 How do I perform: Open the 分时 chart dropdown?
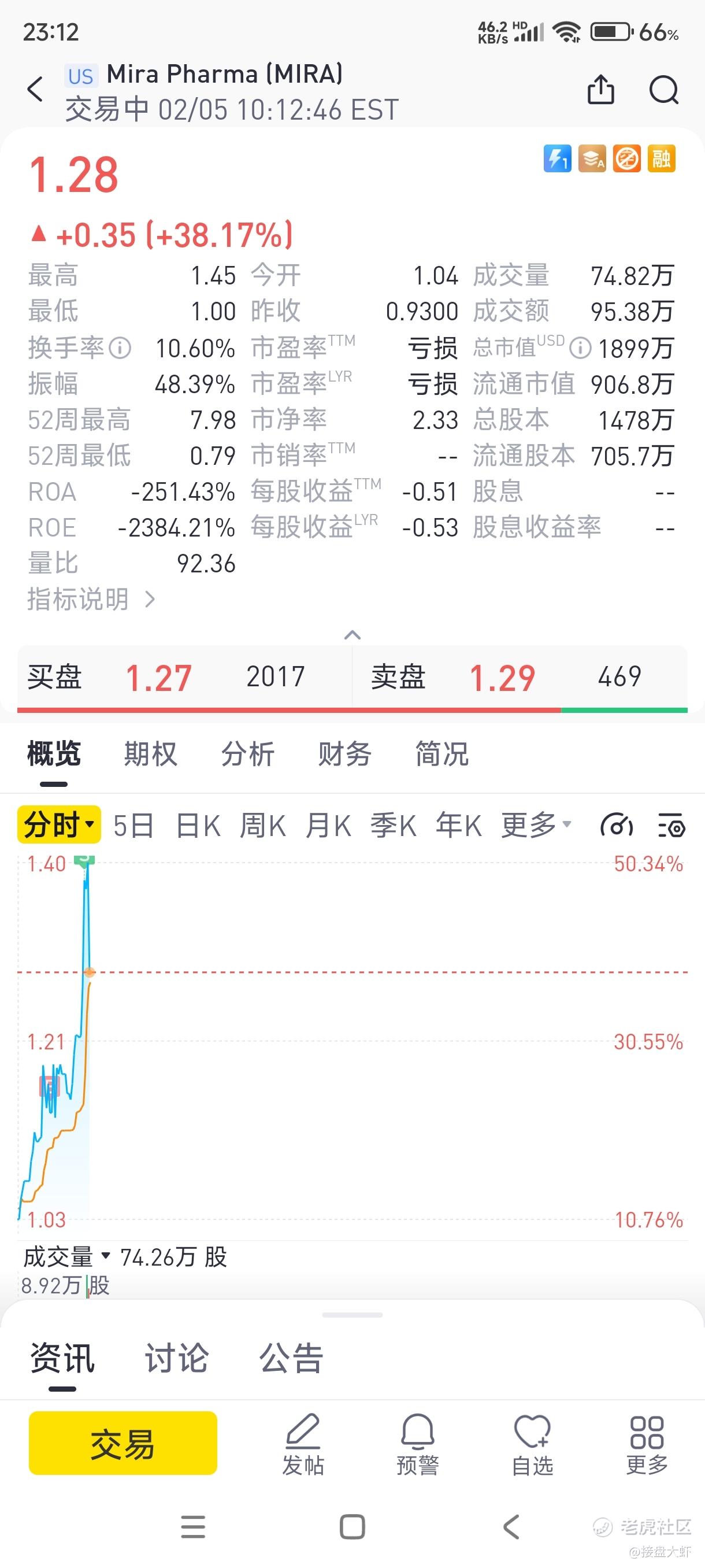(58, 826)
